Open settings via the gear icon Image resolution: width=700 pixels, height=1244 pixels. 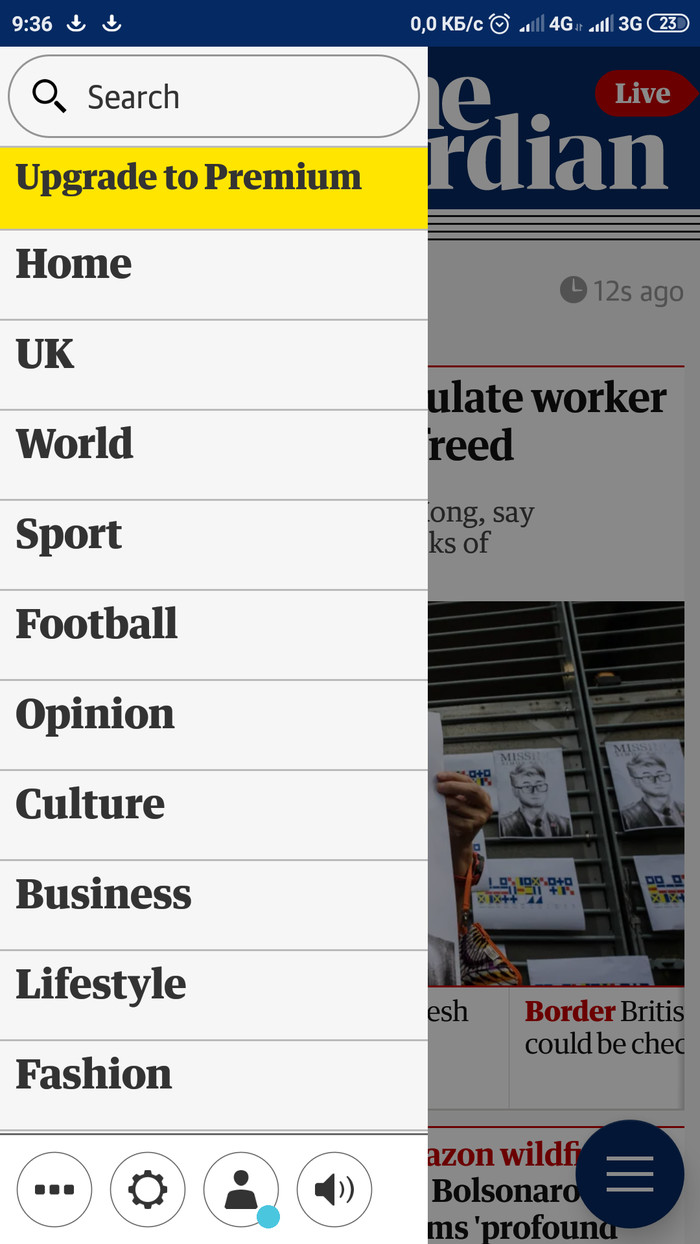[x=147, y=1189]
